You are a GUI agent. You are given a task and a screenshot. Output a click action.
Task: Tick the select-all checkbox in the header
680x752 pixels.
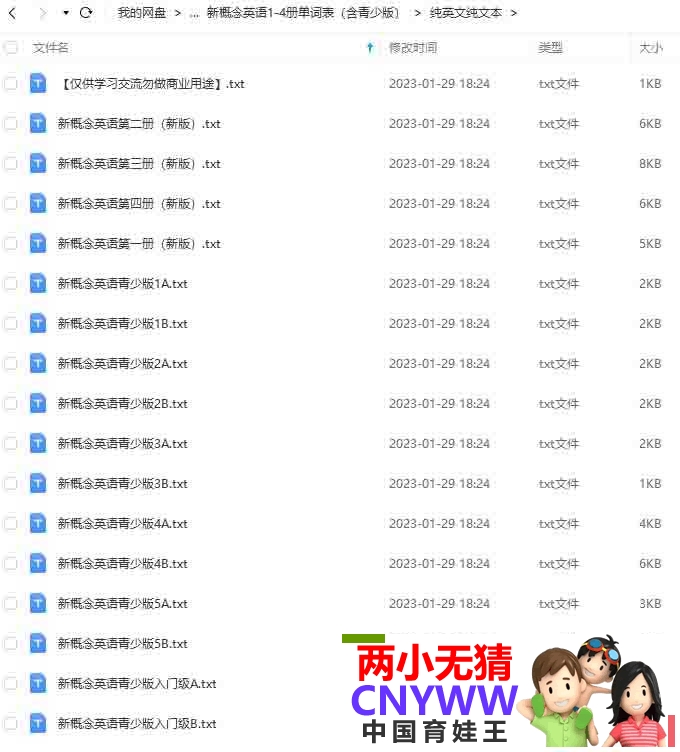click(11, 47)
